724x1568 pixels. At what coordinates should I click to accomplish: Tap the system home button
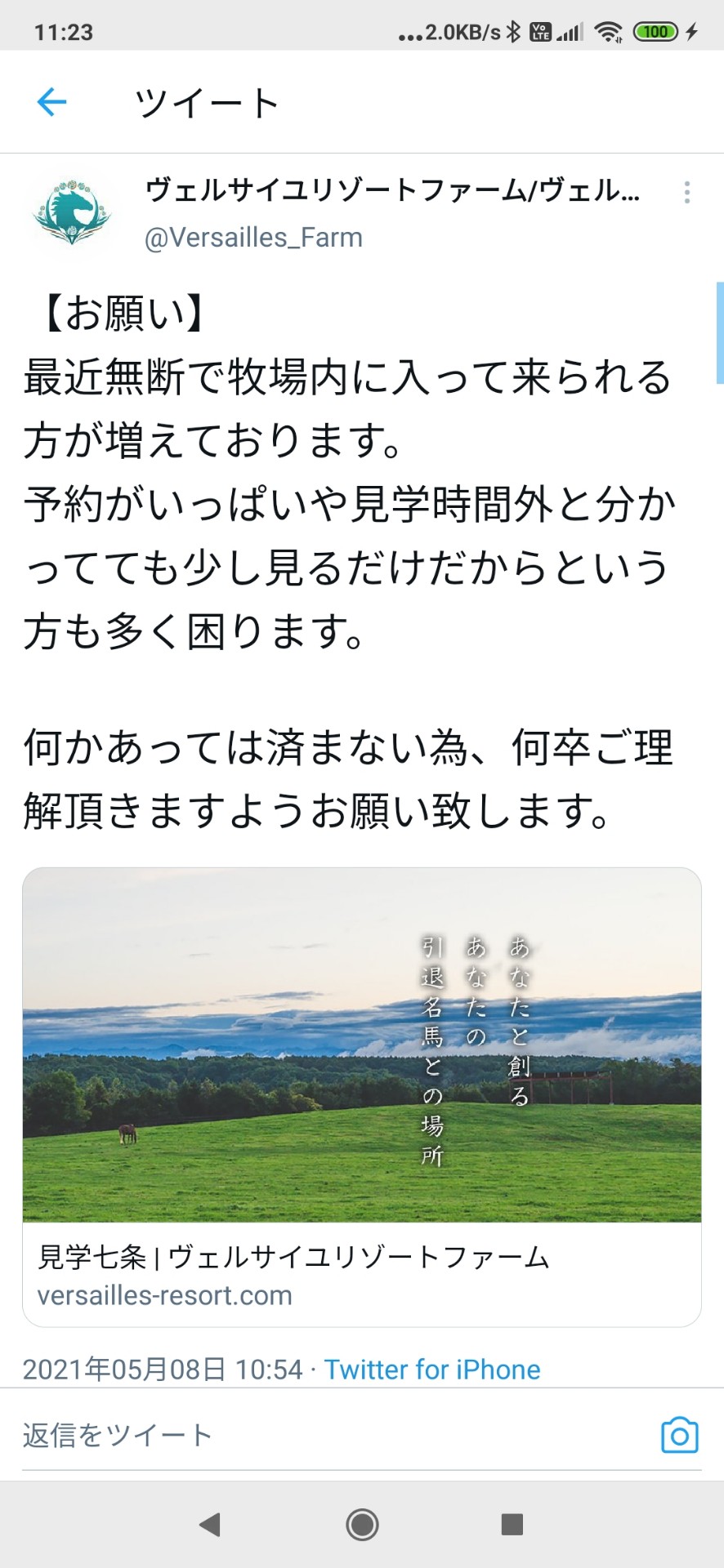(x=362, y=1524)
